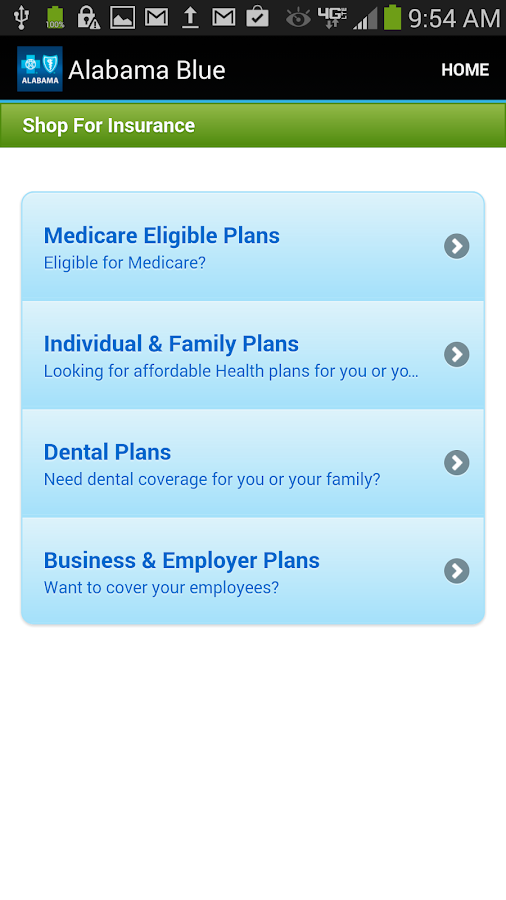Open Individual & Family Plans
Image resolution: width=506 pixels, height=900 pixels.
(253, 355)
